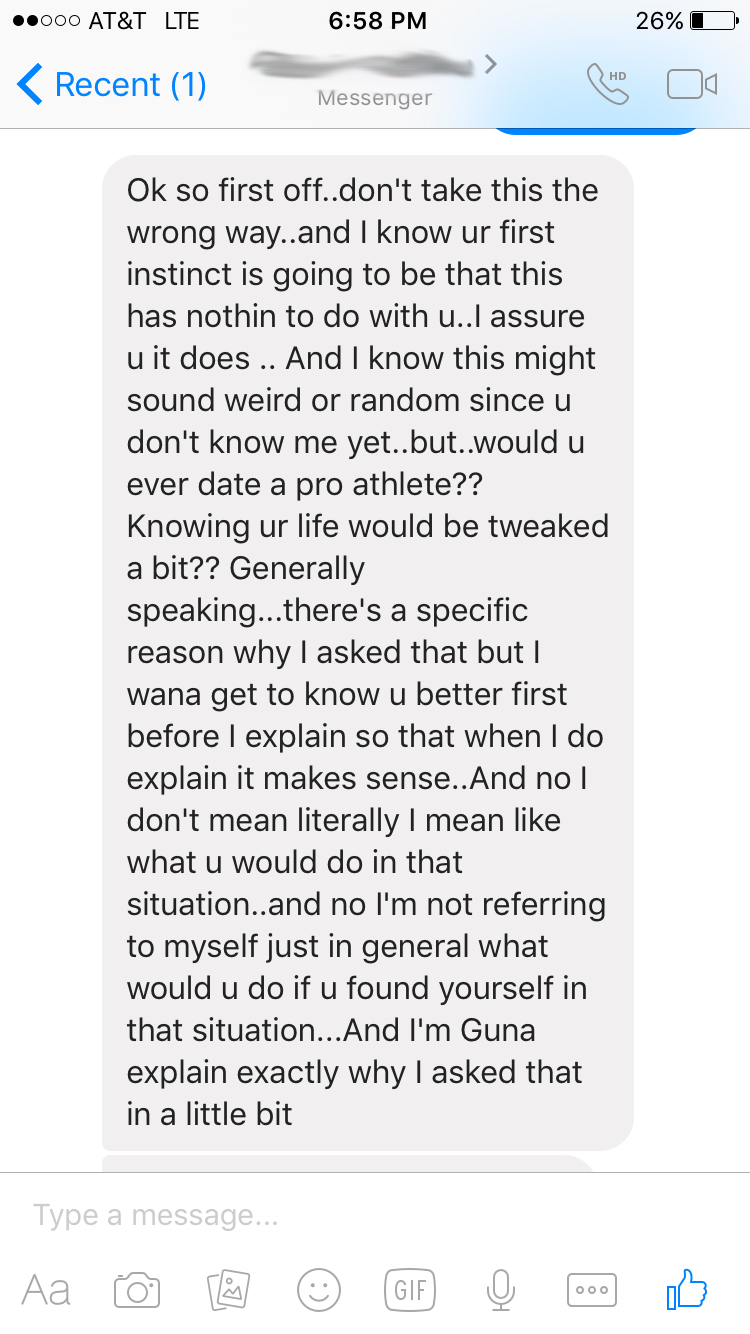
Task: Open the GIF search
Action: [x=410, y=1290]
